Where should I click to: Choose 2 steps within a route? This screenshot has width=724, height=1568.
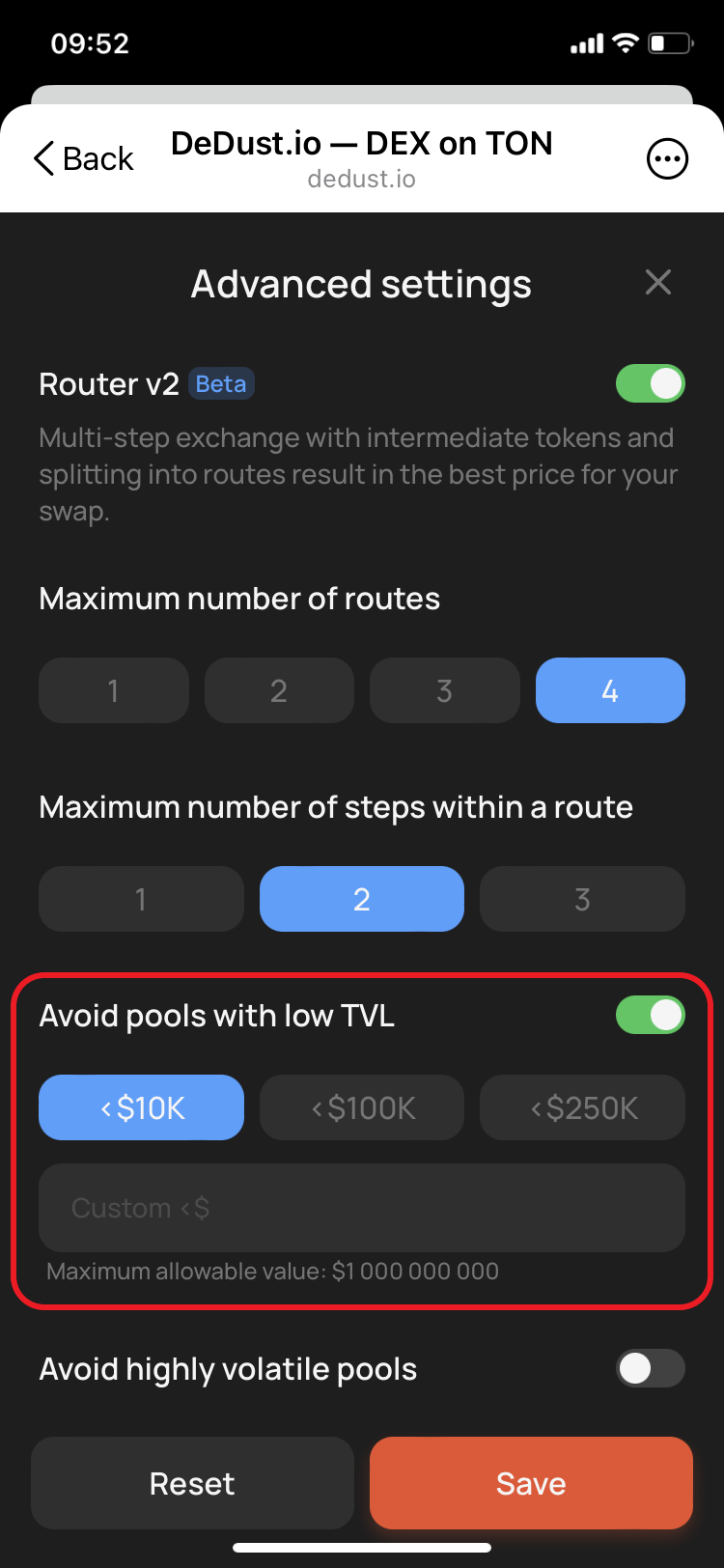coord(362,899)
